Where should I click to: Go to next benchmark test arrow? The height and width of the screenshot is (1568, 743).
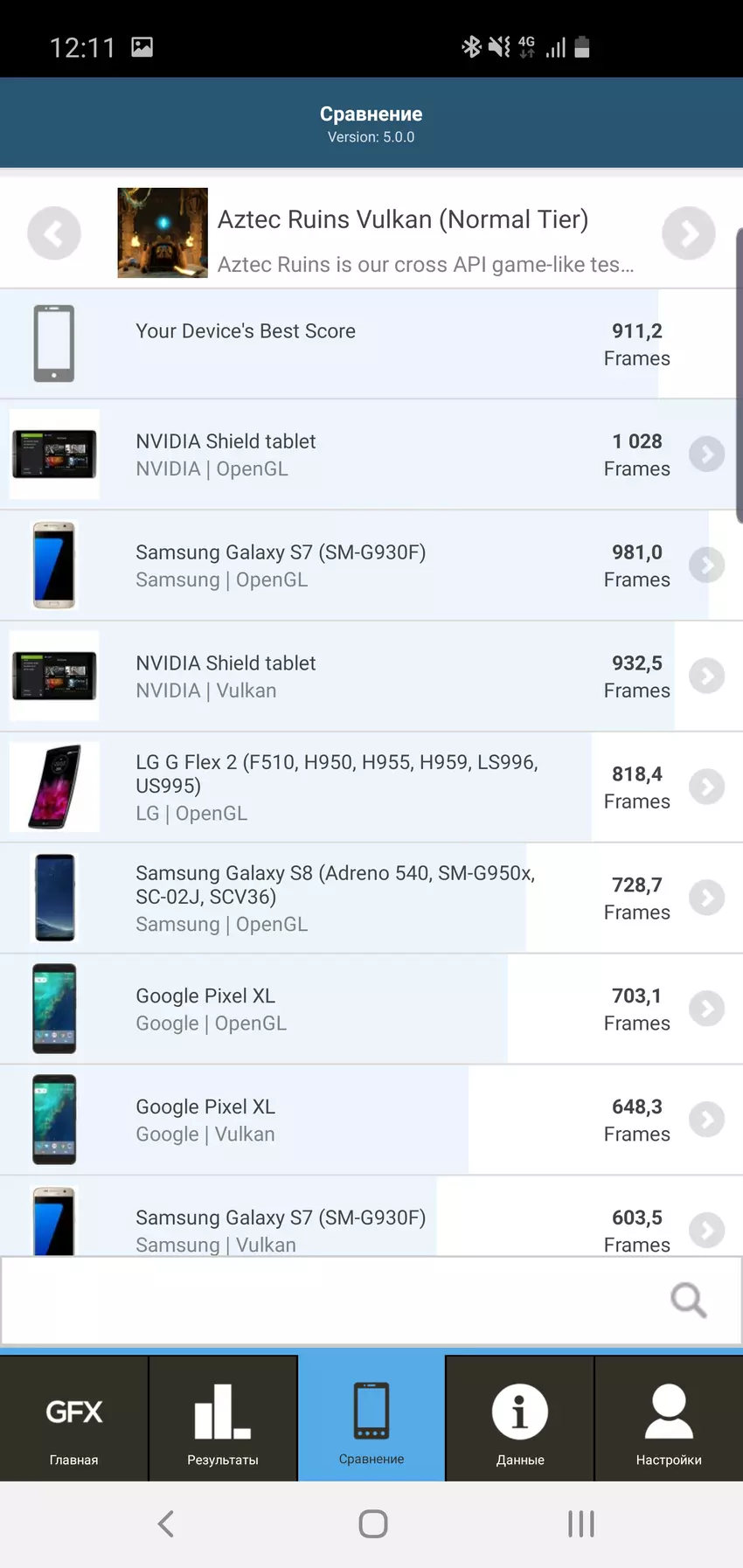tap(688, 233)
